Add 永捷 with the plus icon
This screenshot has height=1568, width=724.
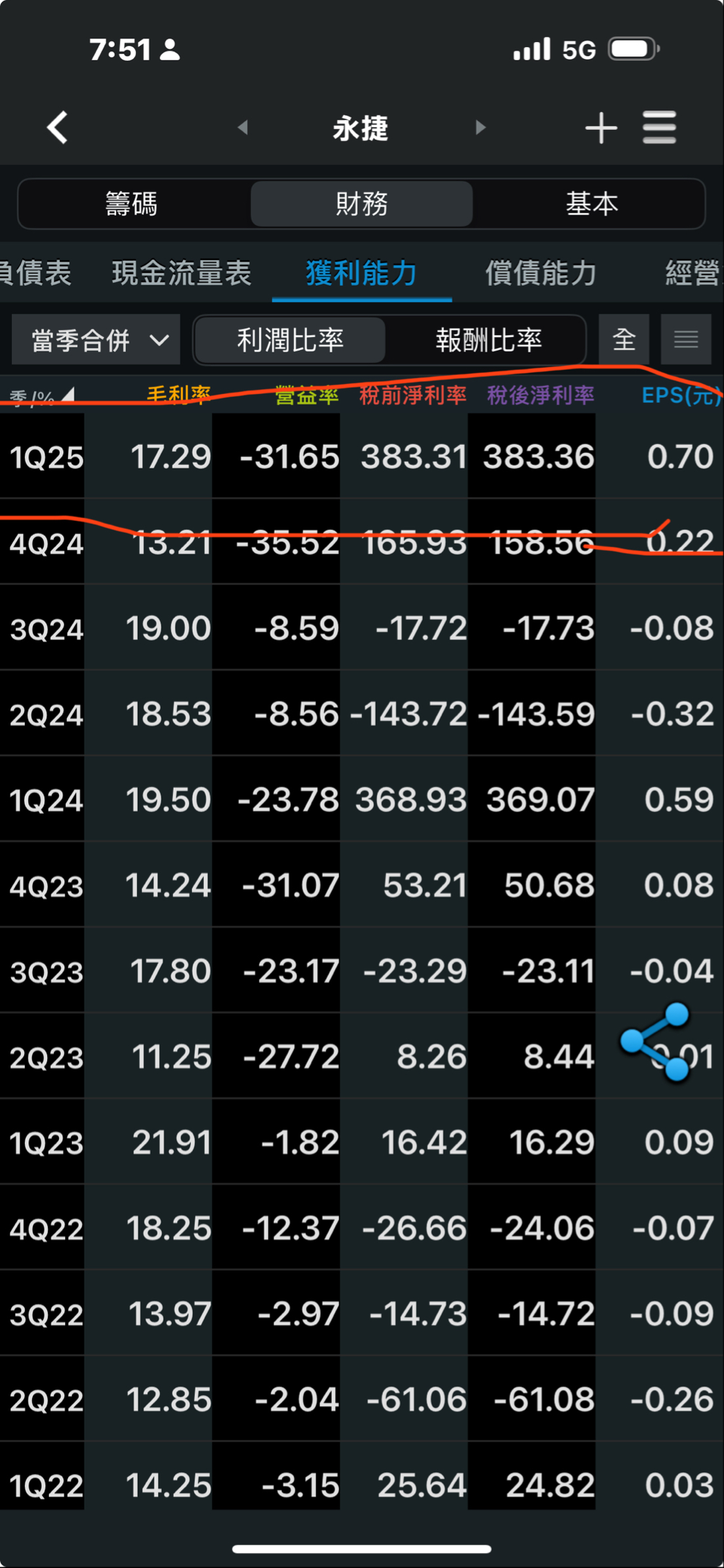[x=601, y=127]
